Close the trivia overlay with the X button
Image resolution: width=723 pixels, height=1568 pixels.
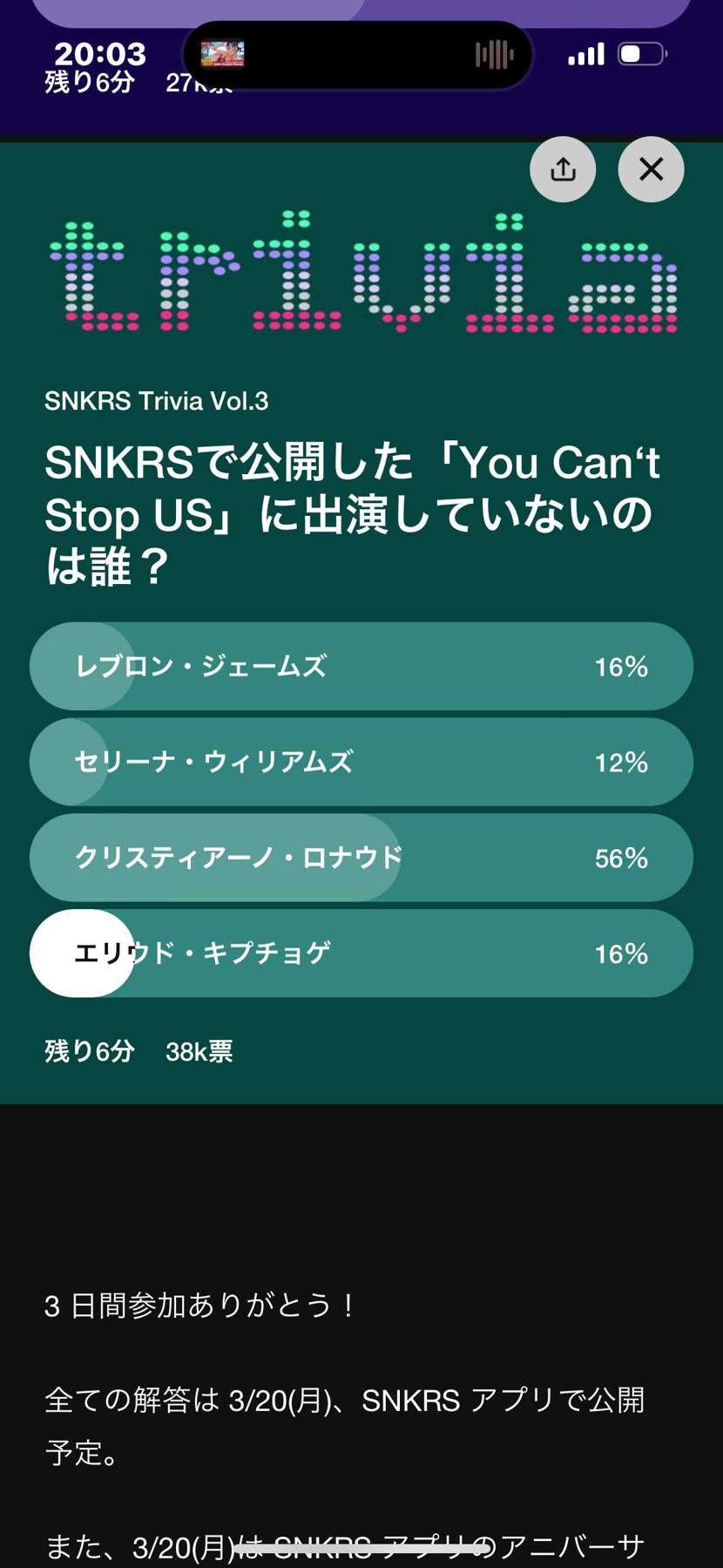tap(650, 170)
